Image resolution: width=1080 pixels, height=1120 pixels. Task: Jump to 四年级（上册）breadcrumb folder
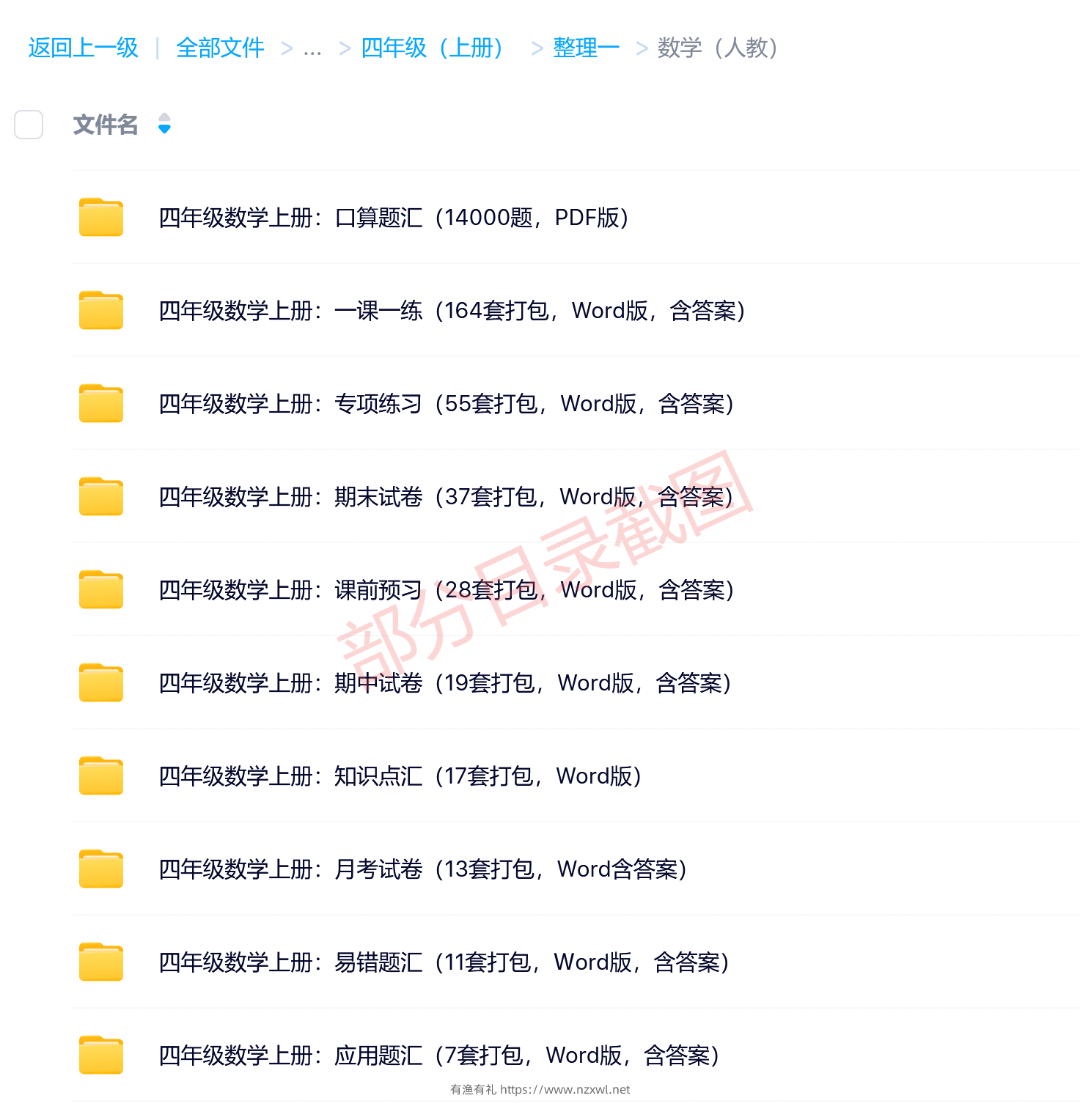433,48
